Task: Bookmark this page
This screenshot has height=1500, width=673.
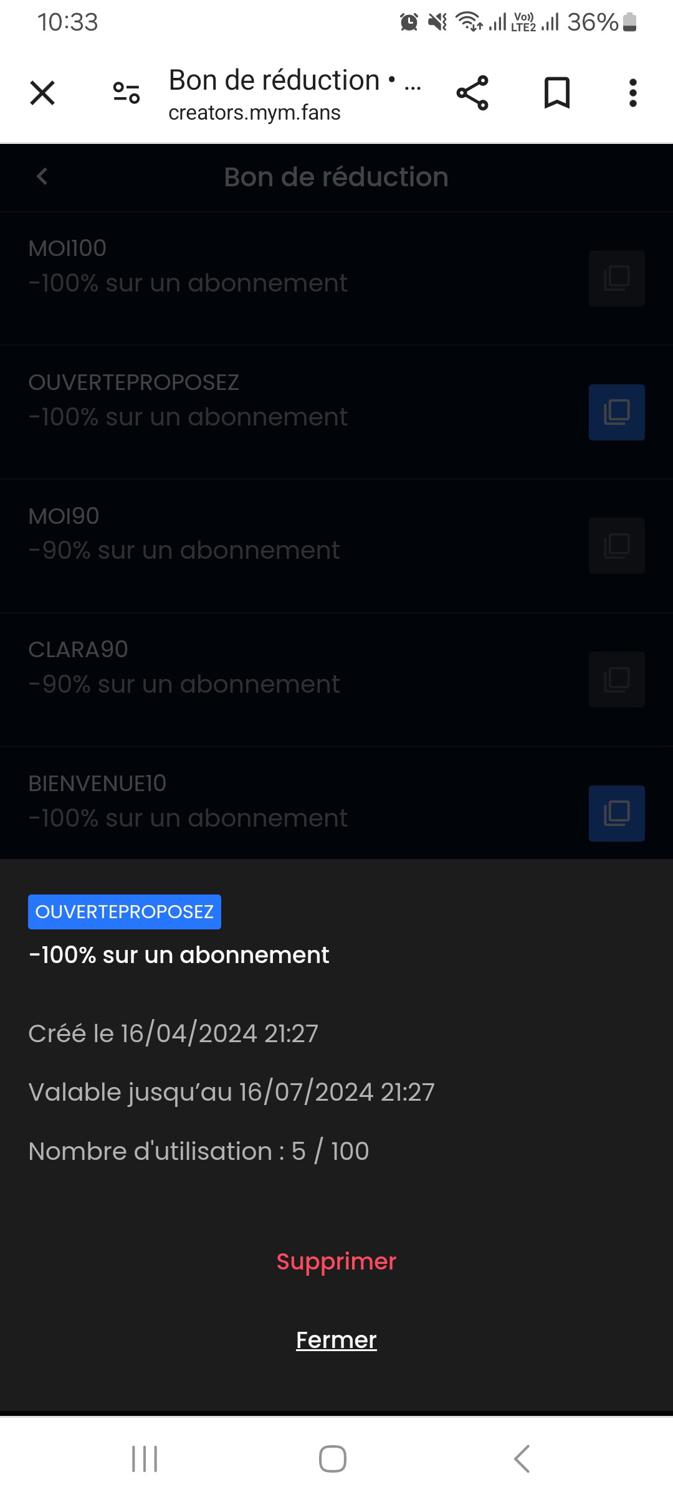Action: point(557,93)
